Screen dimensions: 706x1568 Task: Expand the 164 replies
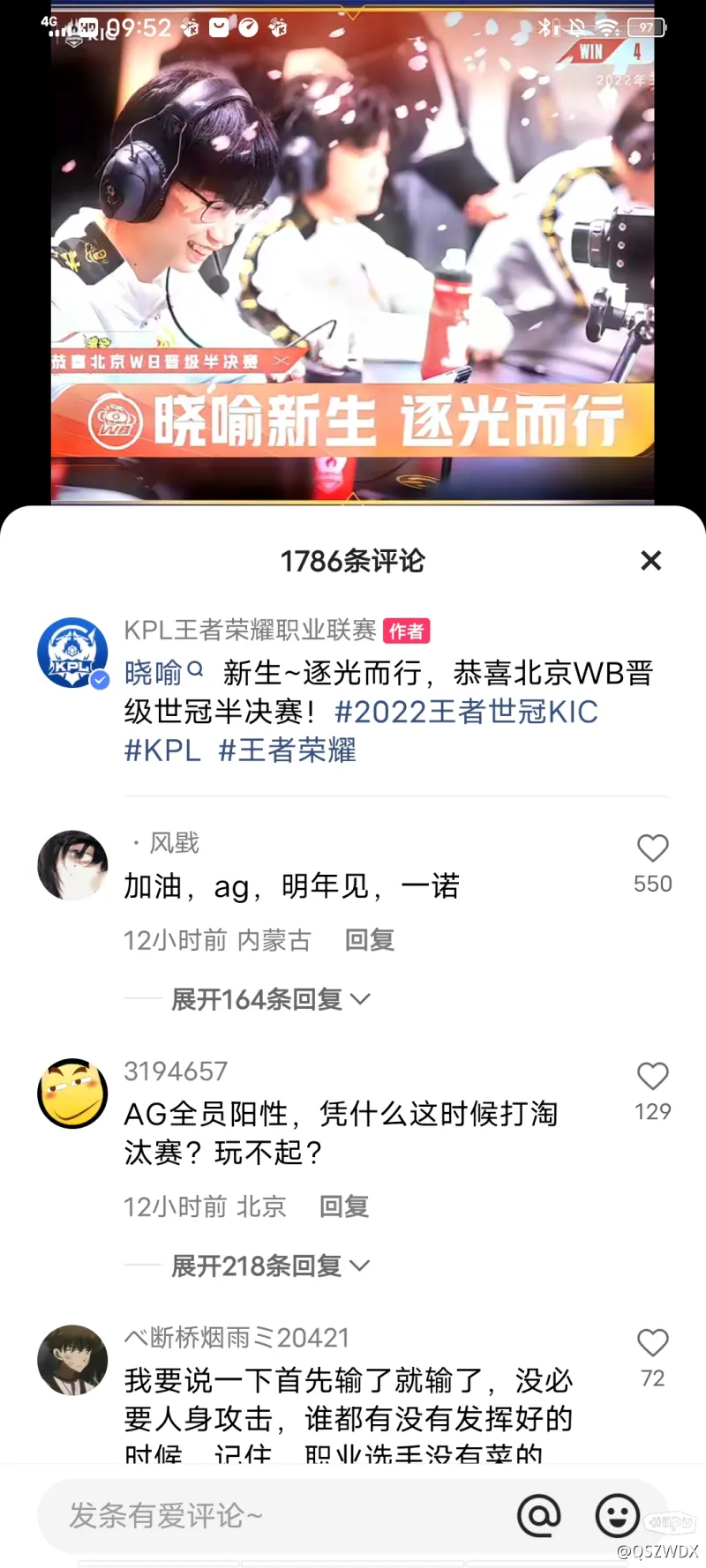click(270, 999)
